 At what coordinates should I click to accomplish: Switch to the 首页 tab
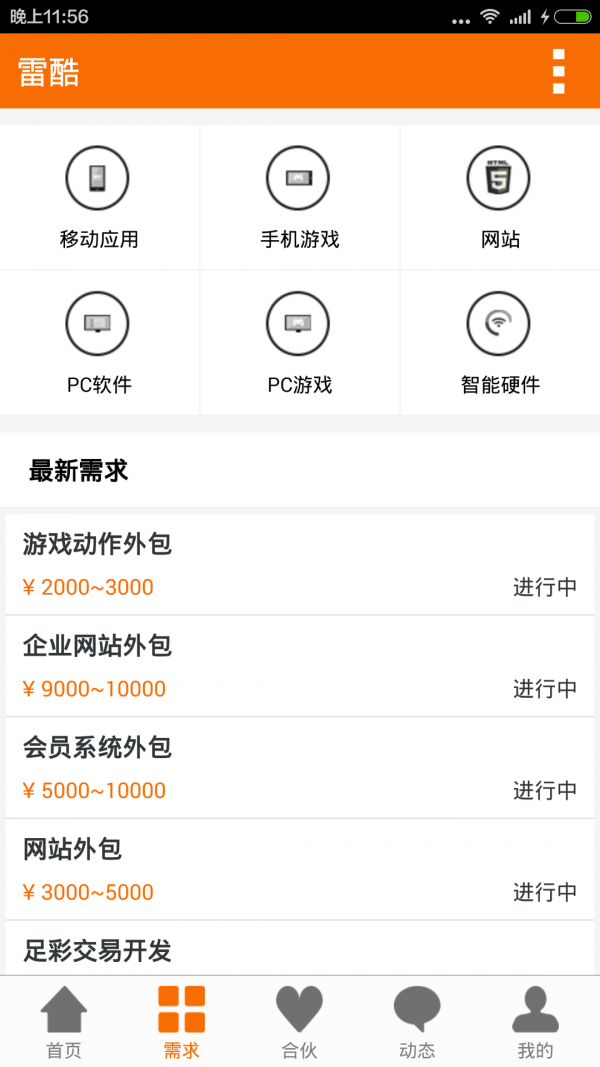(64, 1021)
